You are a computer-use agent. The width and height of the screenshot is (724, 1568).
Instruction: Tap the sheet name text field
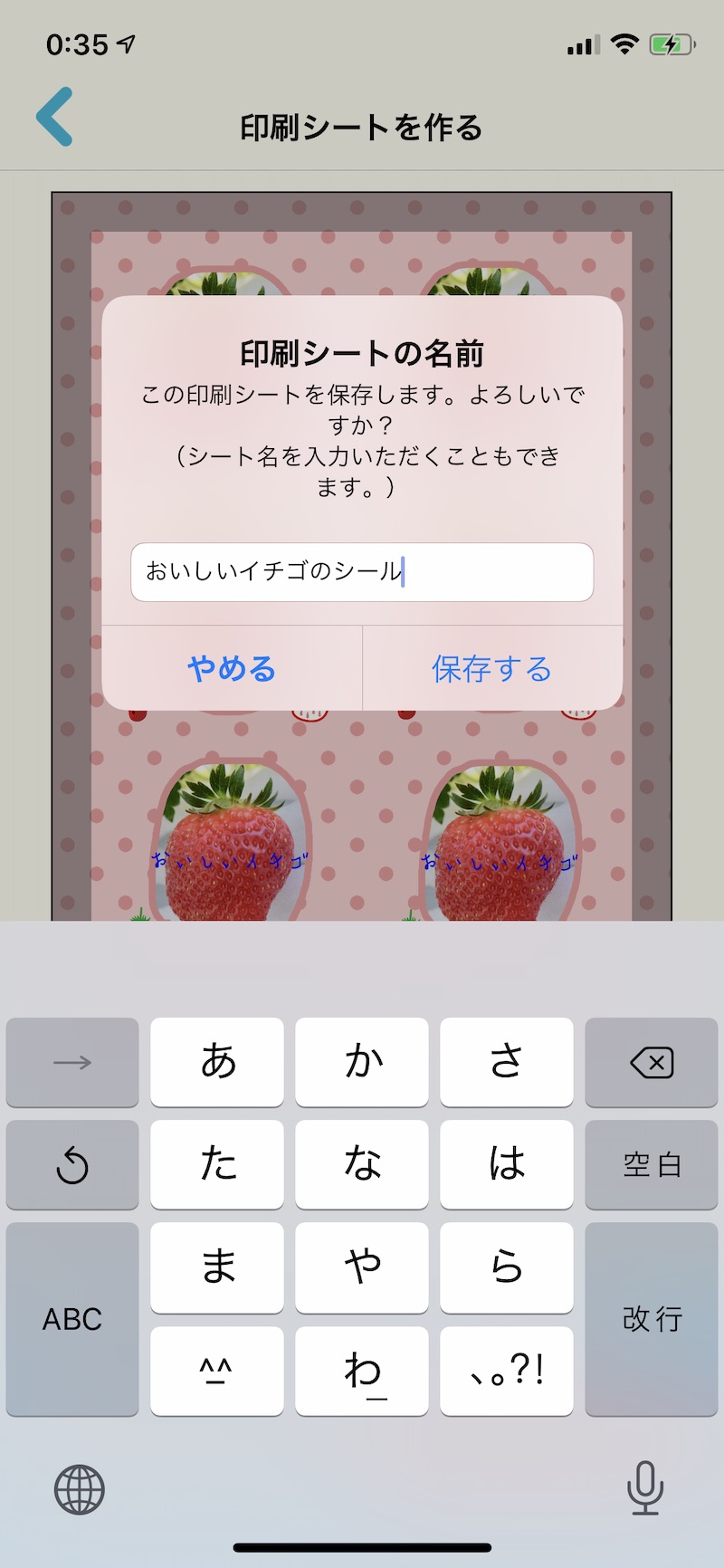click(362, 571)
